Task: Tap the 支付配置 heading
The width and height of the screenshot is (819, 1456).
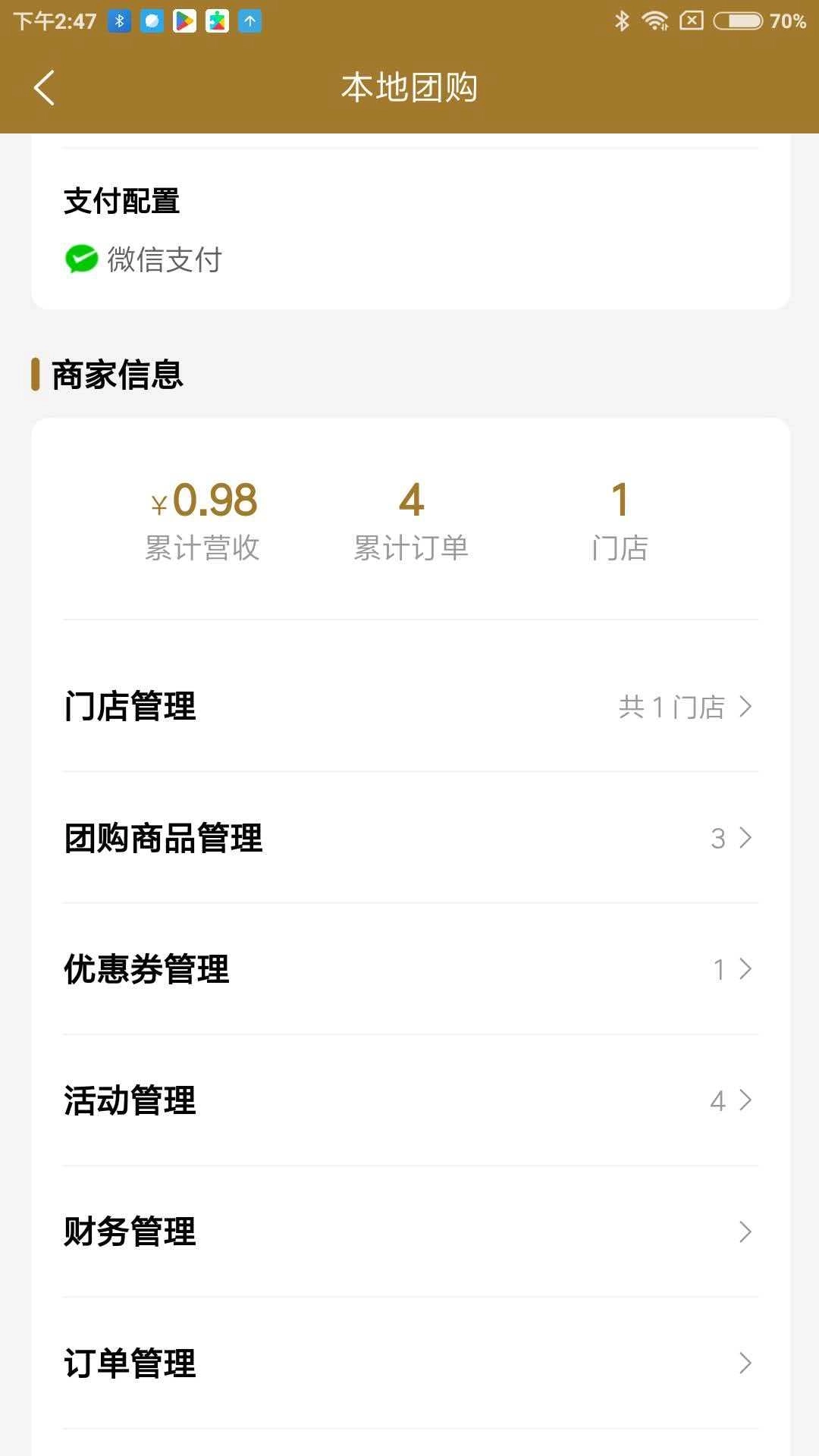Action: (x=121, y=202)
